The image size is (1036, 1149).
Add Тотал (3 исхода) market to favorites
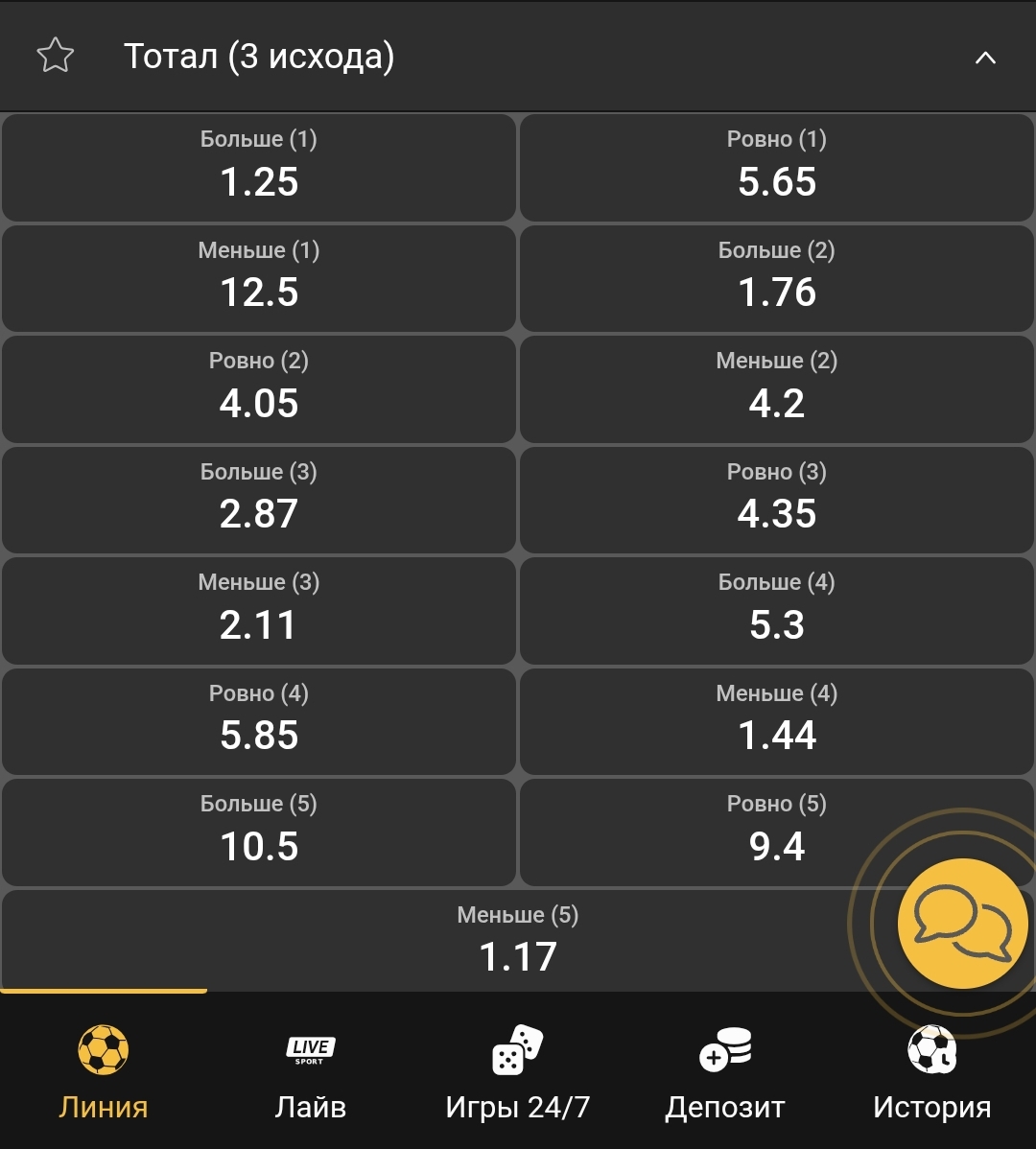(x=55, y=57)
